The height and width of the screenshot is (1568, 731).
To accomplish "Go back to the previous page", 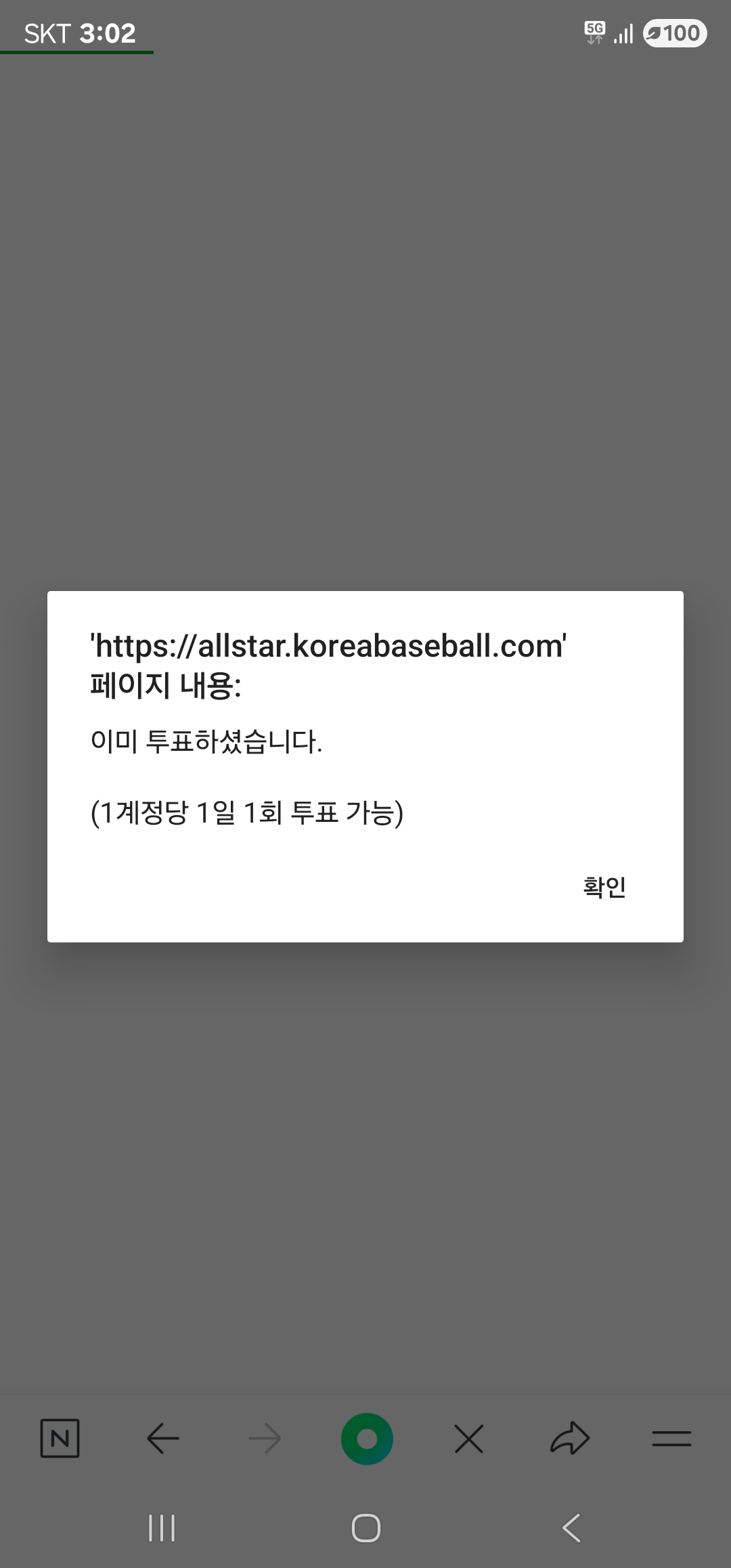I will 163,1438.
